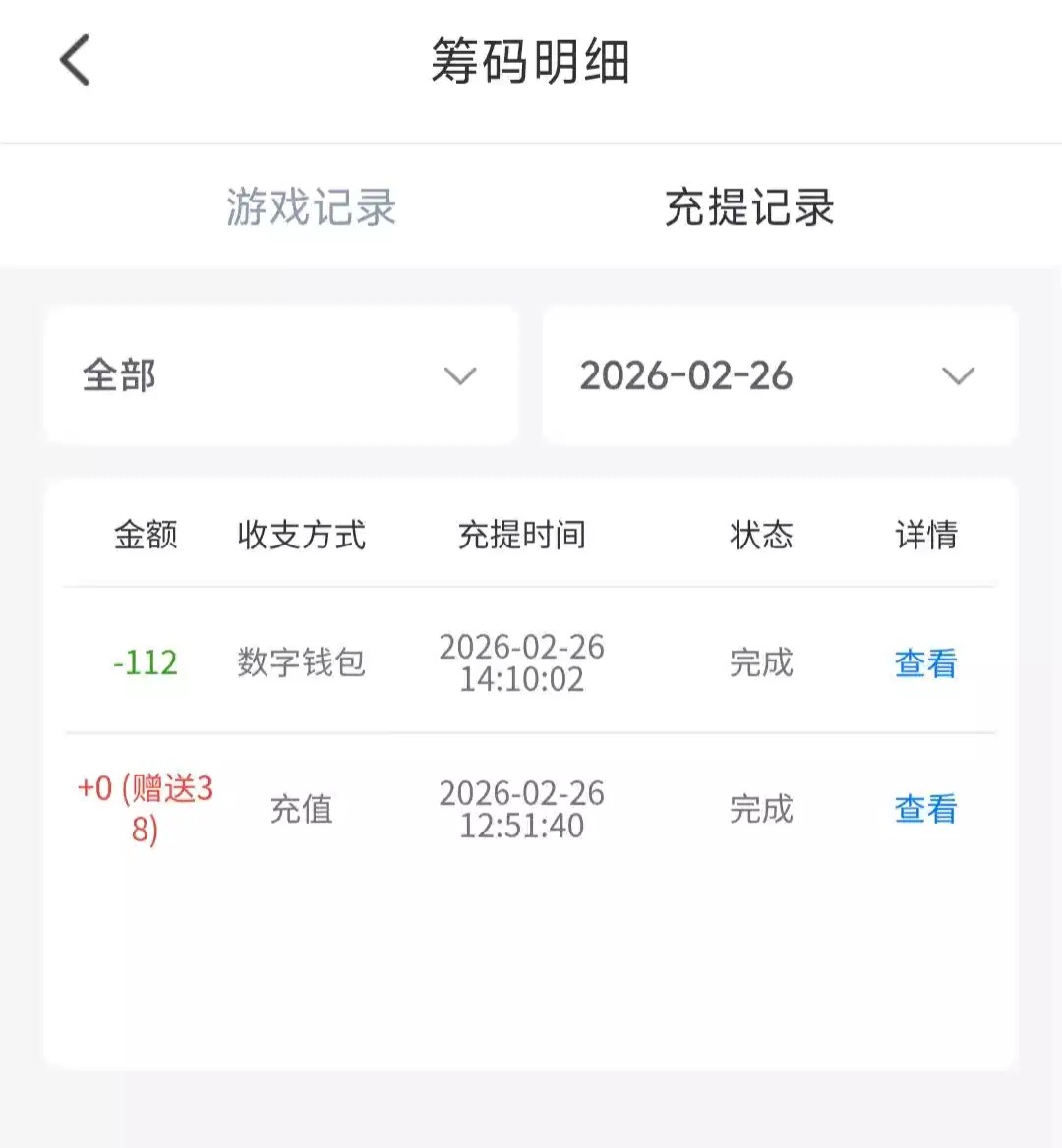The width and height of the screenshot is (1062, 1148).
Task: Select the 充提记录 tab
Action: click(x=749, y=207)
